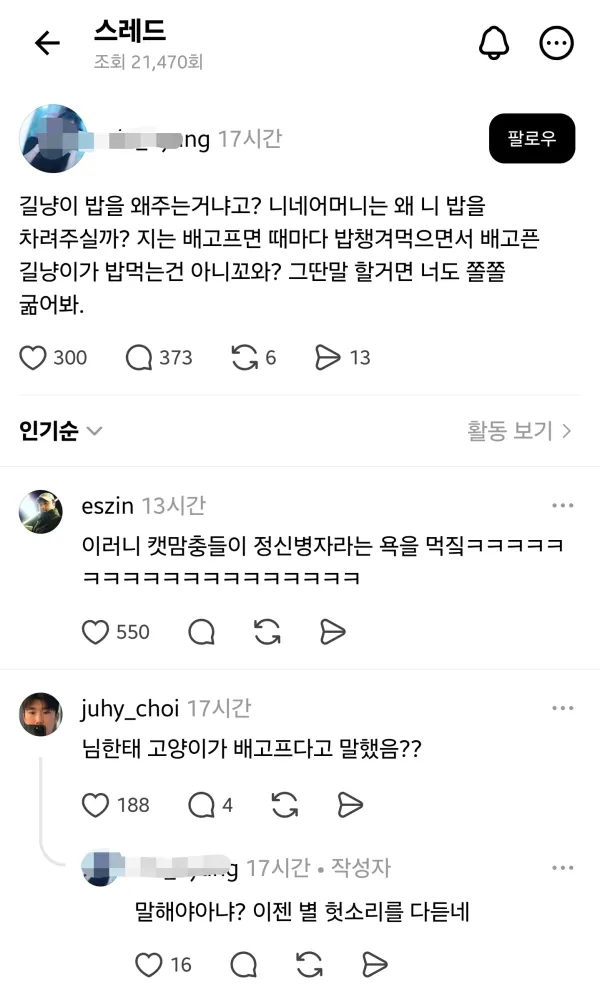Open more options for eszin's comment
The image size is (600, 997).
(562, 505)
